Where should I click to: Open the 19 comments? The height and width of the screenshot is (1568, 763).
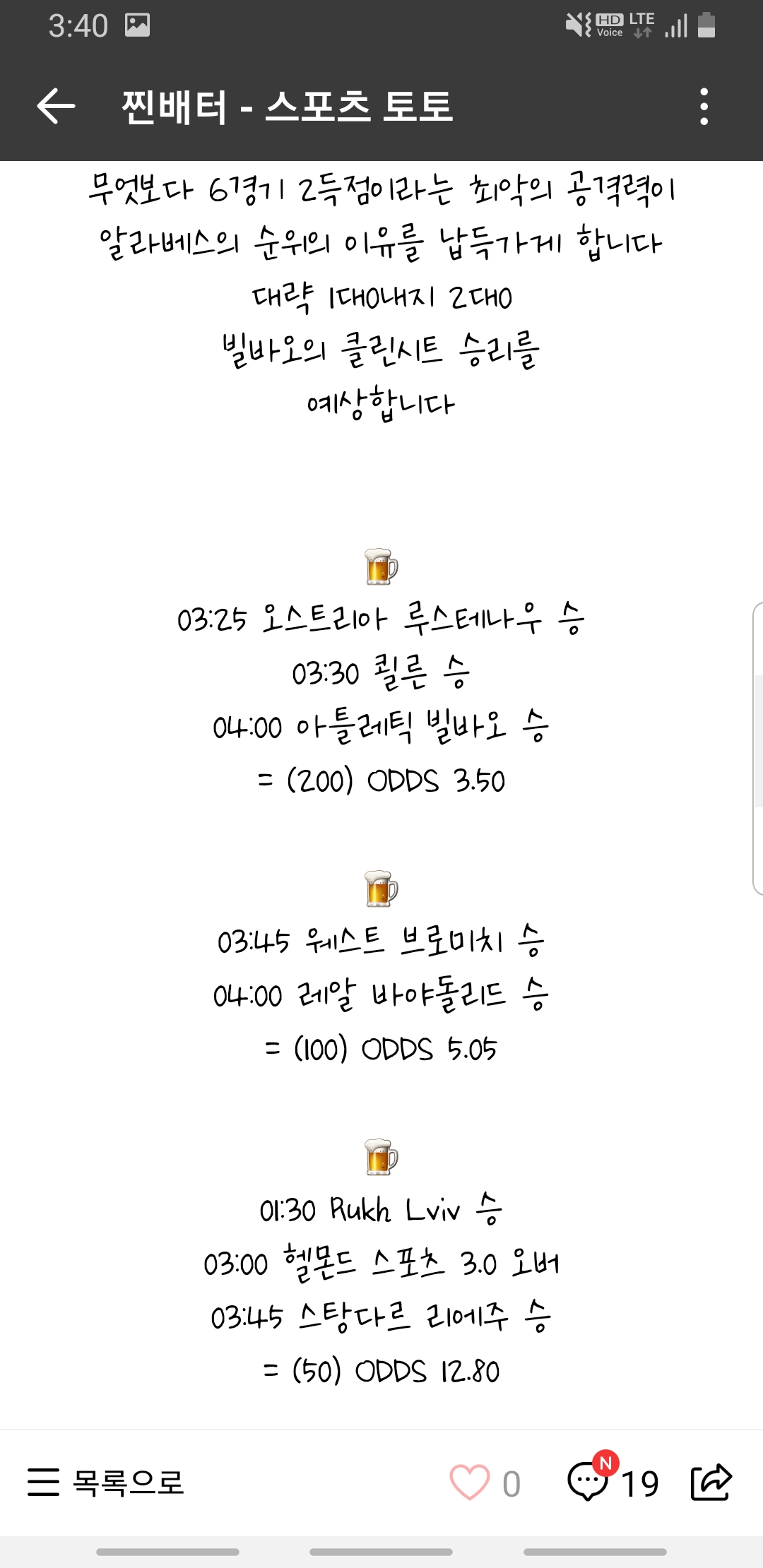coord(613,1481)
